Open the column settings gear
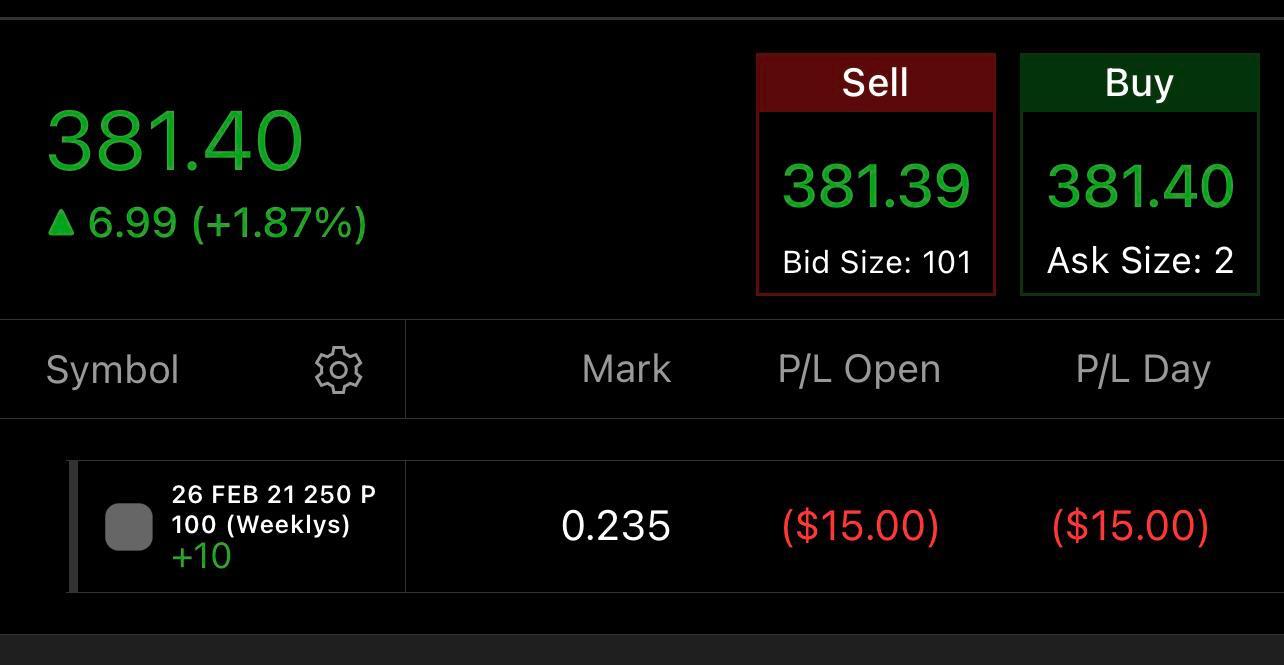The width and height of the screenshot is (1284, 665). point(338,370)
